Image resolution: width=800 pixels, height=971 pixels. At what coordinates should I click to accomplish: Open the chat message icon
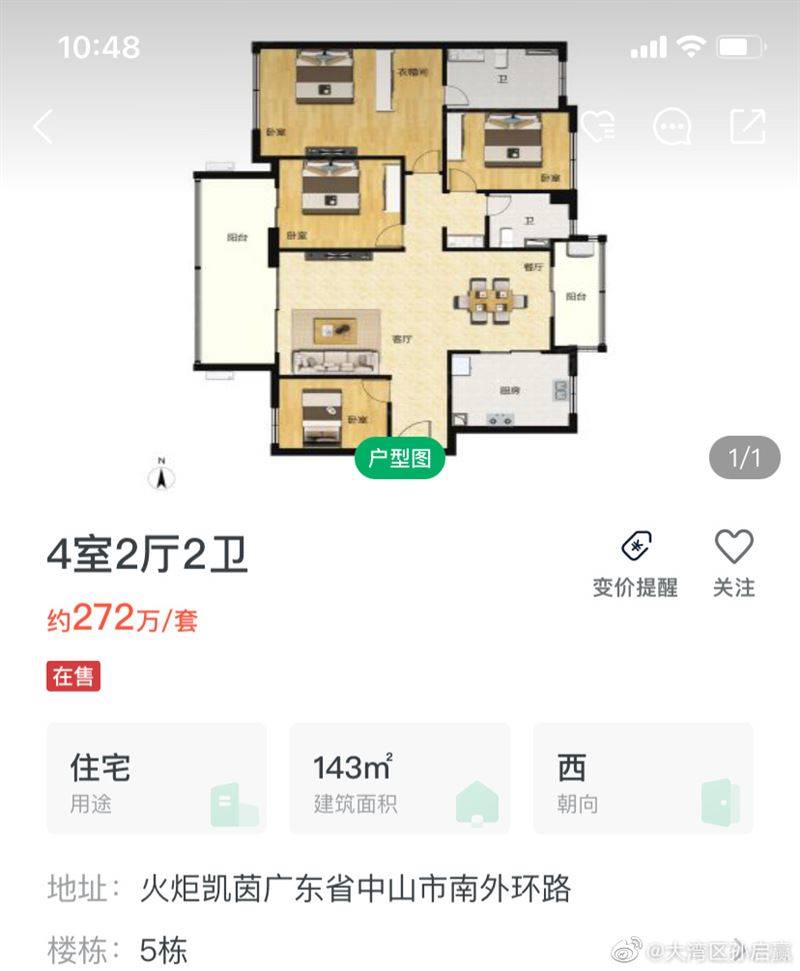672,126
